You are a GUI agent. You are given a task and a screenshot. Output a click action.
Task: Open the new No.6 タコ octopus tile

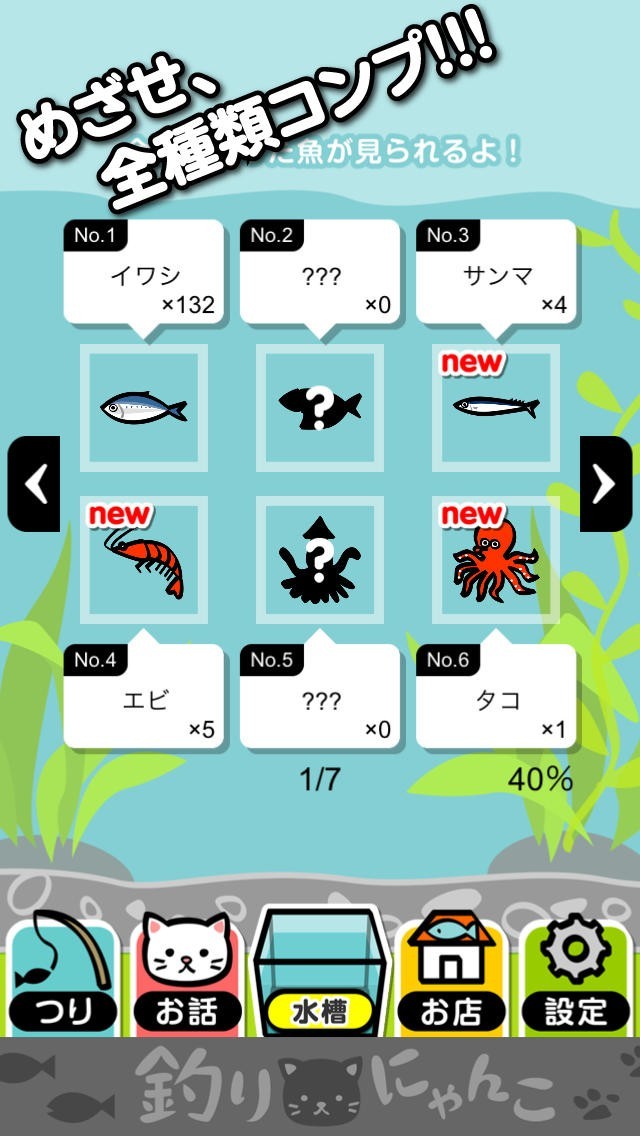[x=496, y=560]
